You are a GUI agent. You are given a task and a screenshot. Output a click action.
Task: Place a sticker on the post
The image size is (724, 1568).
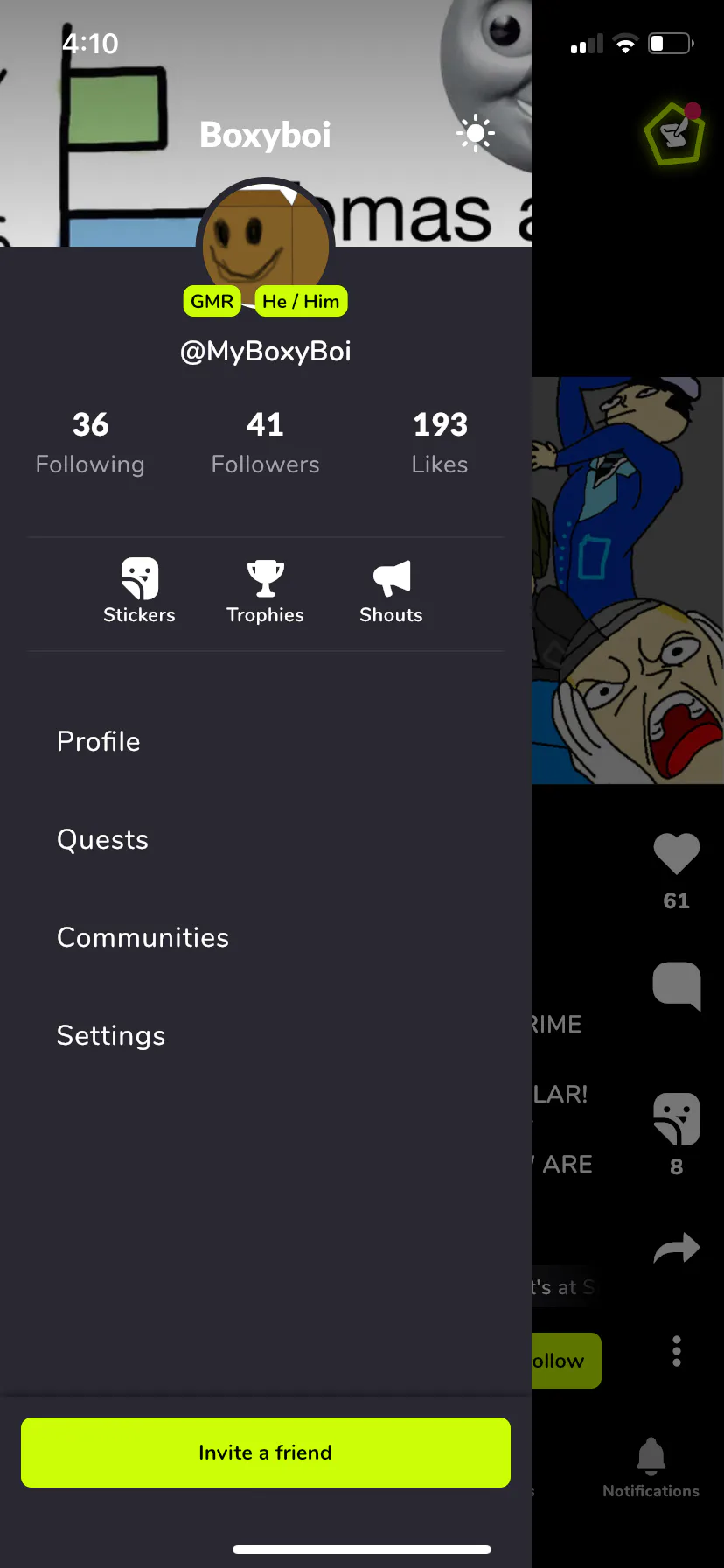[676, 1118]
